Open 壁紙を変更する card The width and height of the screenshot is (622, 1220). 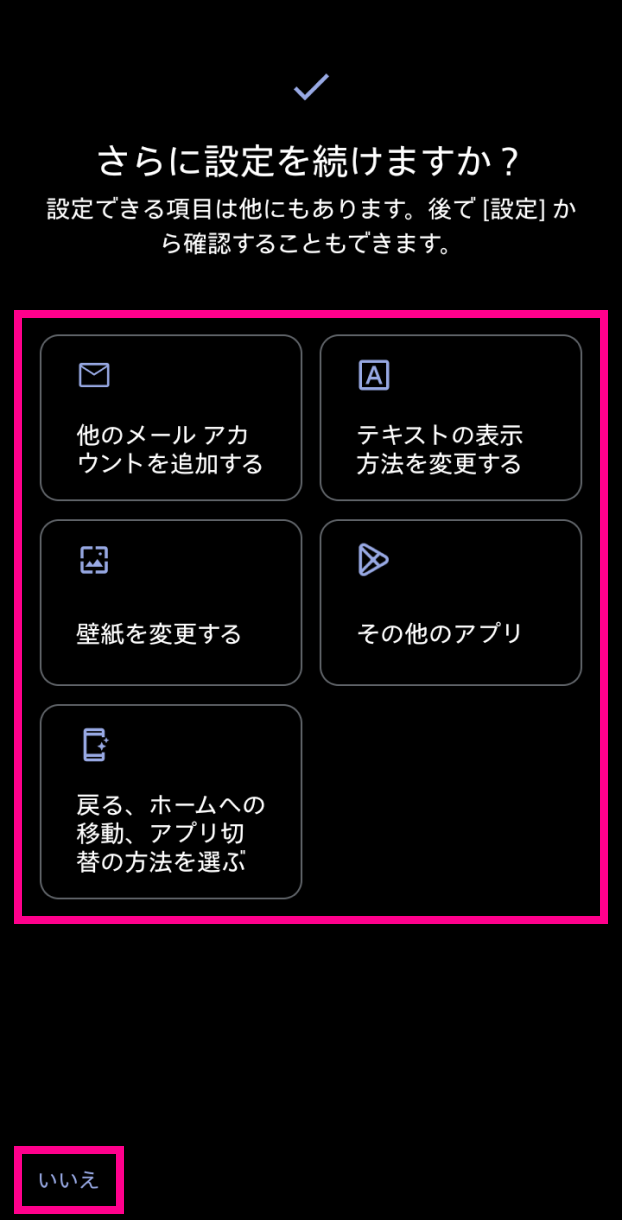[171, 602]
